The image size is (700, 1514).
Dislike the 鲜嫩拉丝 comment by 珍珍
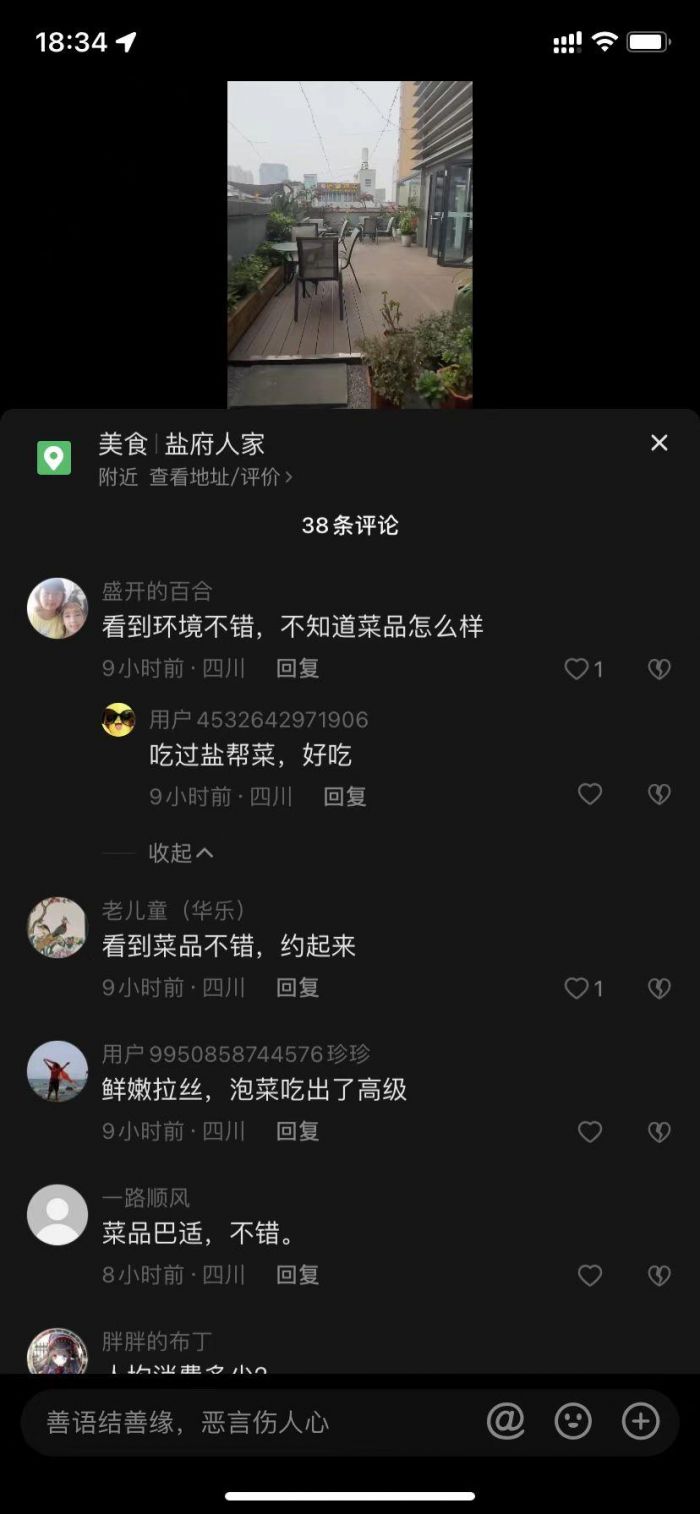point(659,1131)
